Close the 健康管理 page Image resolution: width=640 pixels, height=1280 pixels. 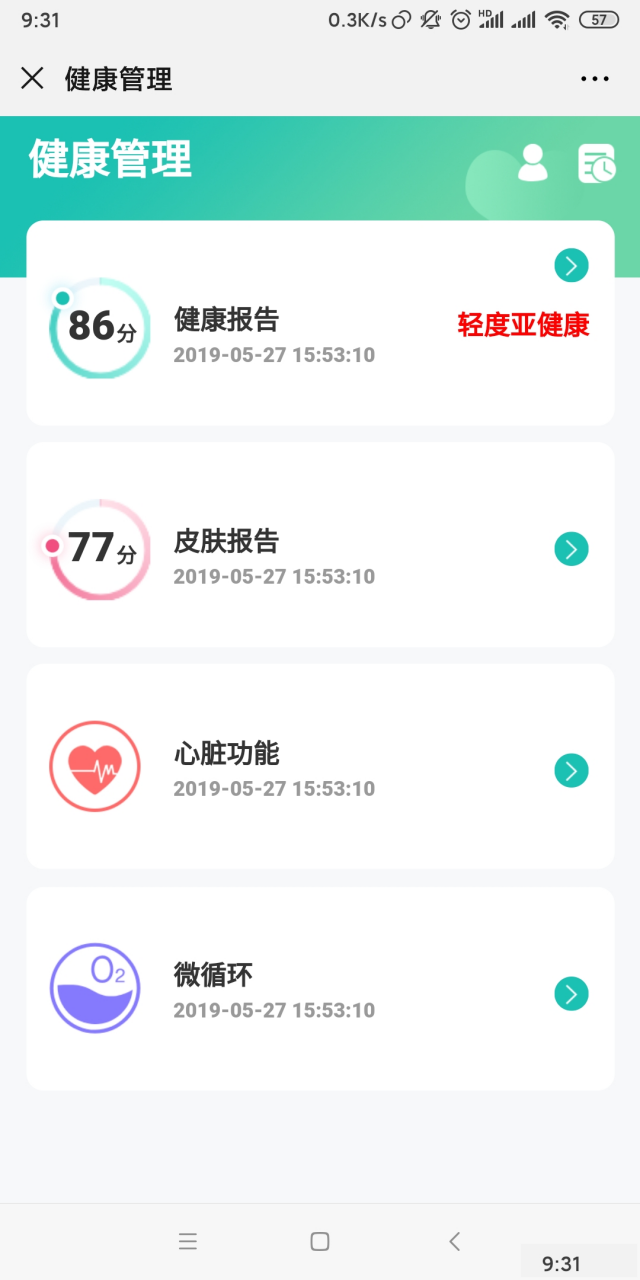point(32,78)
